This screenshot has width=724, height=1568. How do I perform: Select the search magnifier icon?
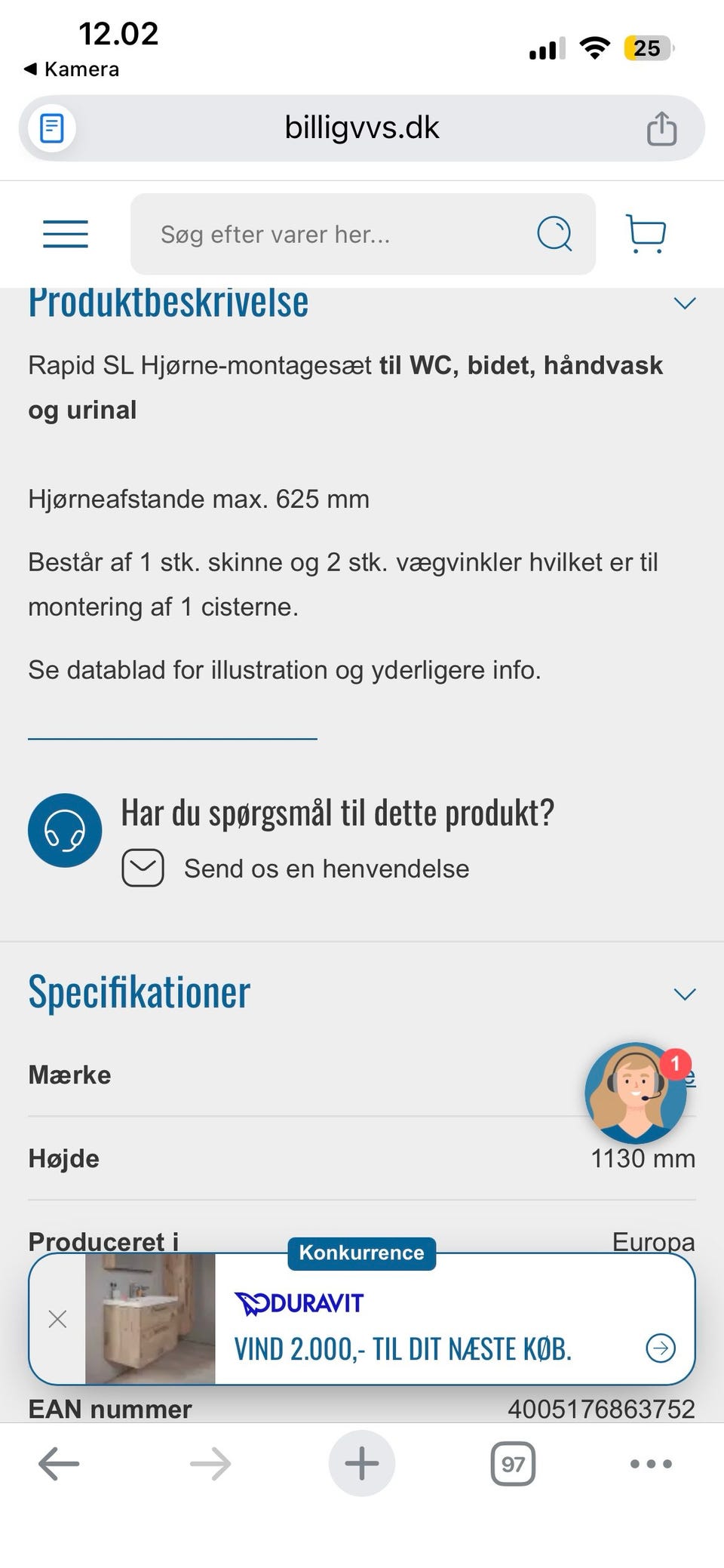554,234
